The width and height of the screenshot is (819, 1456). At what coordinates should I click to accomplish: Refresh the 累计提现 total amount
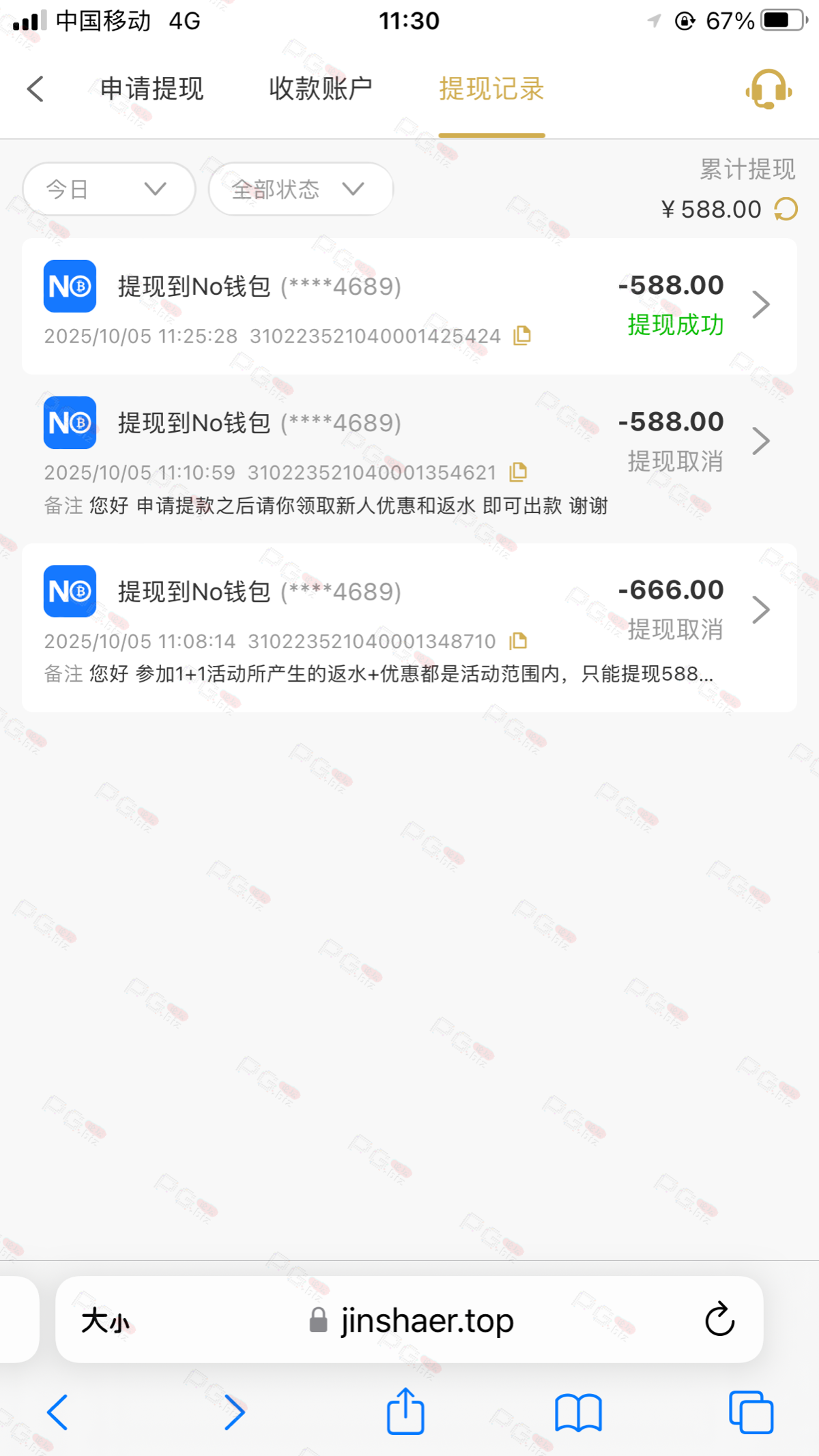(x=786, y=209)
